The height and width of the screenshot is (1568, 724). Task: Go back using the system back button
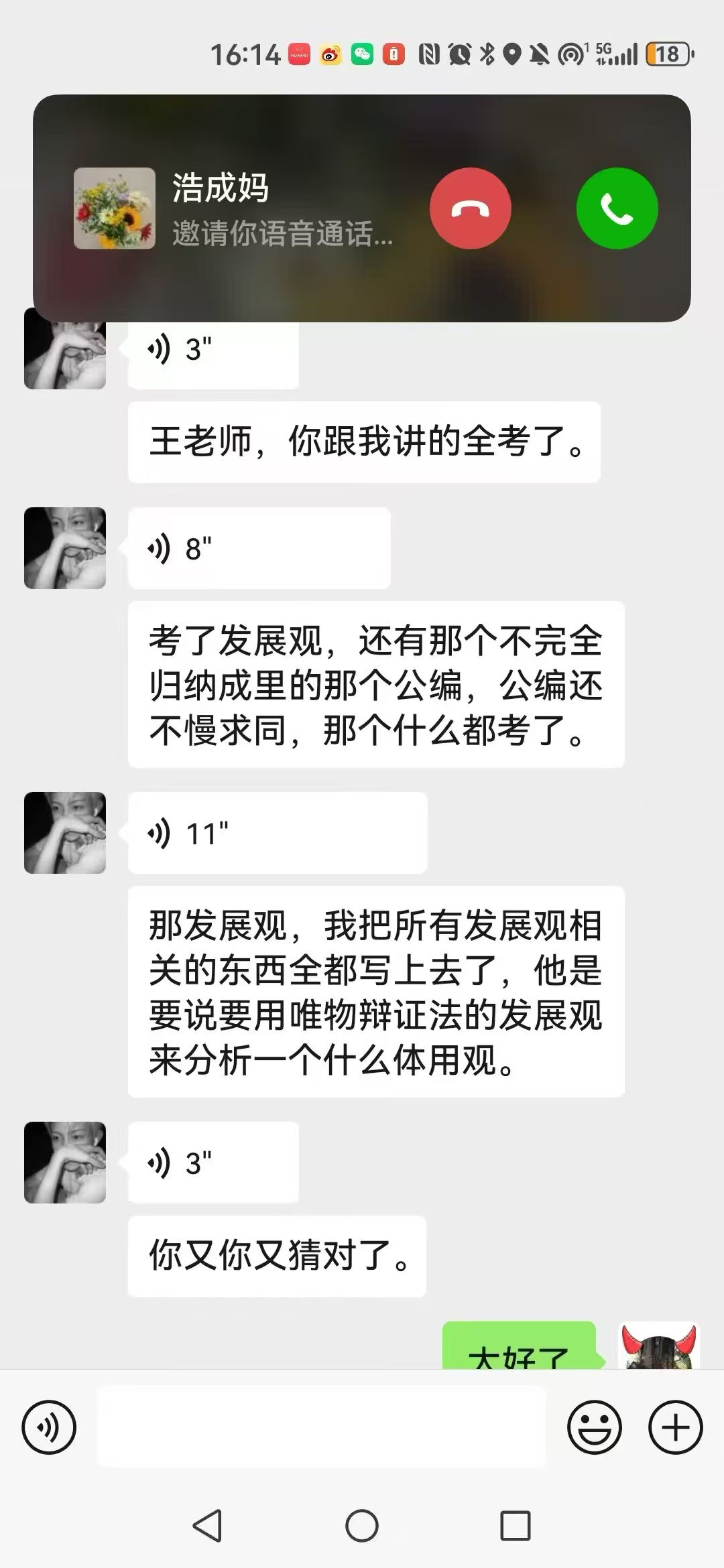[x=207, y=1526]
